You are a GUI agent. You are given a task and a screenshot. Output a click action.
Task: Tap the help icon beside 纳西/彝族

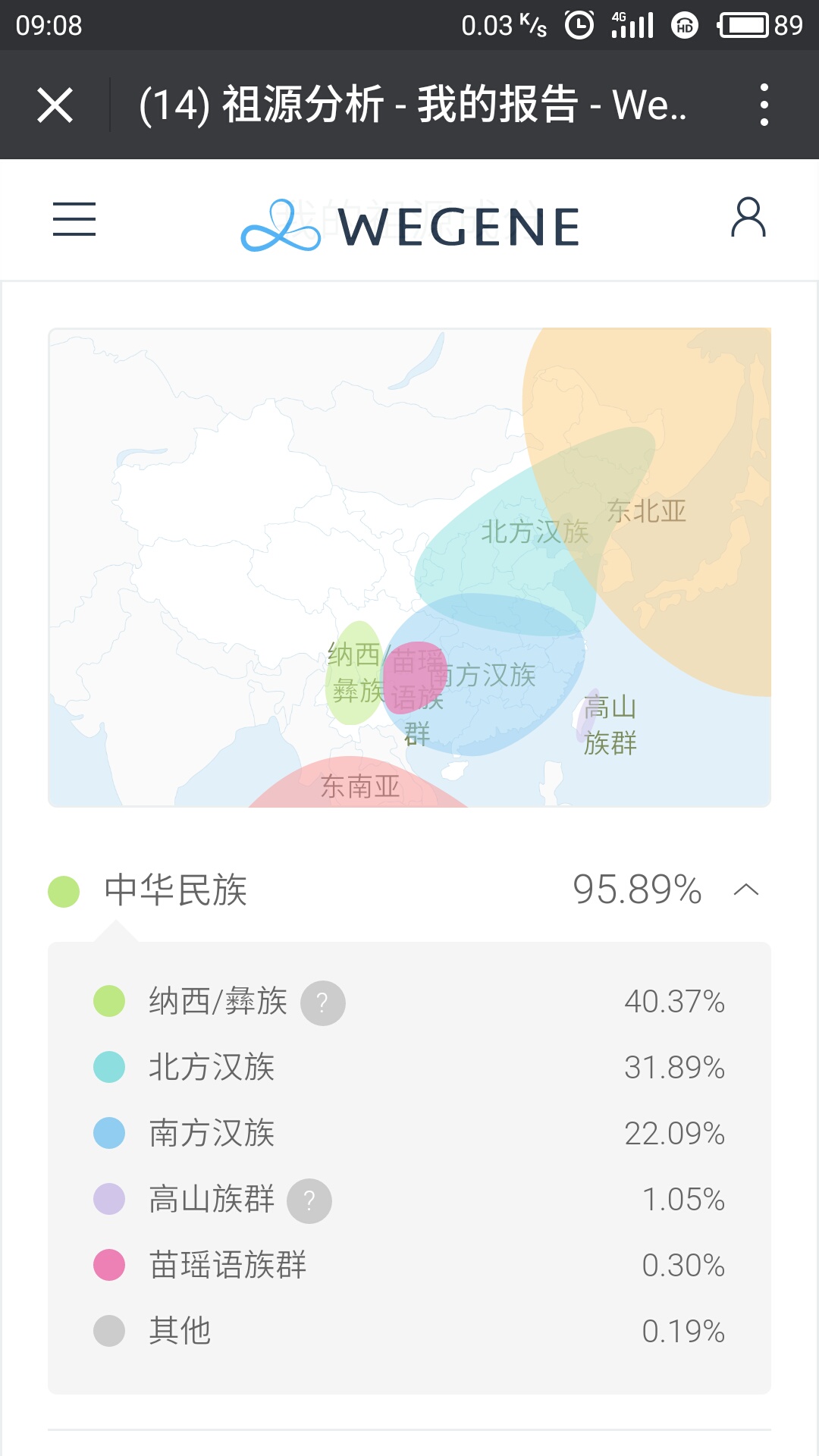pos(323,1003)
